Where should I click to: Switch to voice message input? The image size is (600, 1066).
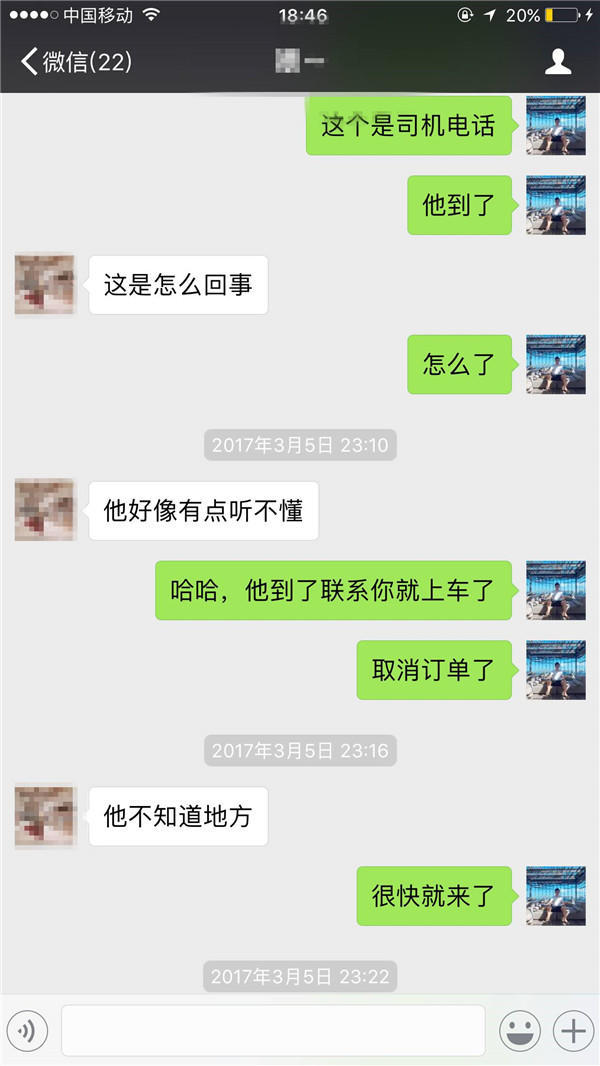(x=27, y=1030)
